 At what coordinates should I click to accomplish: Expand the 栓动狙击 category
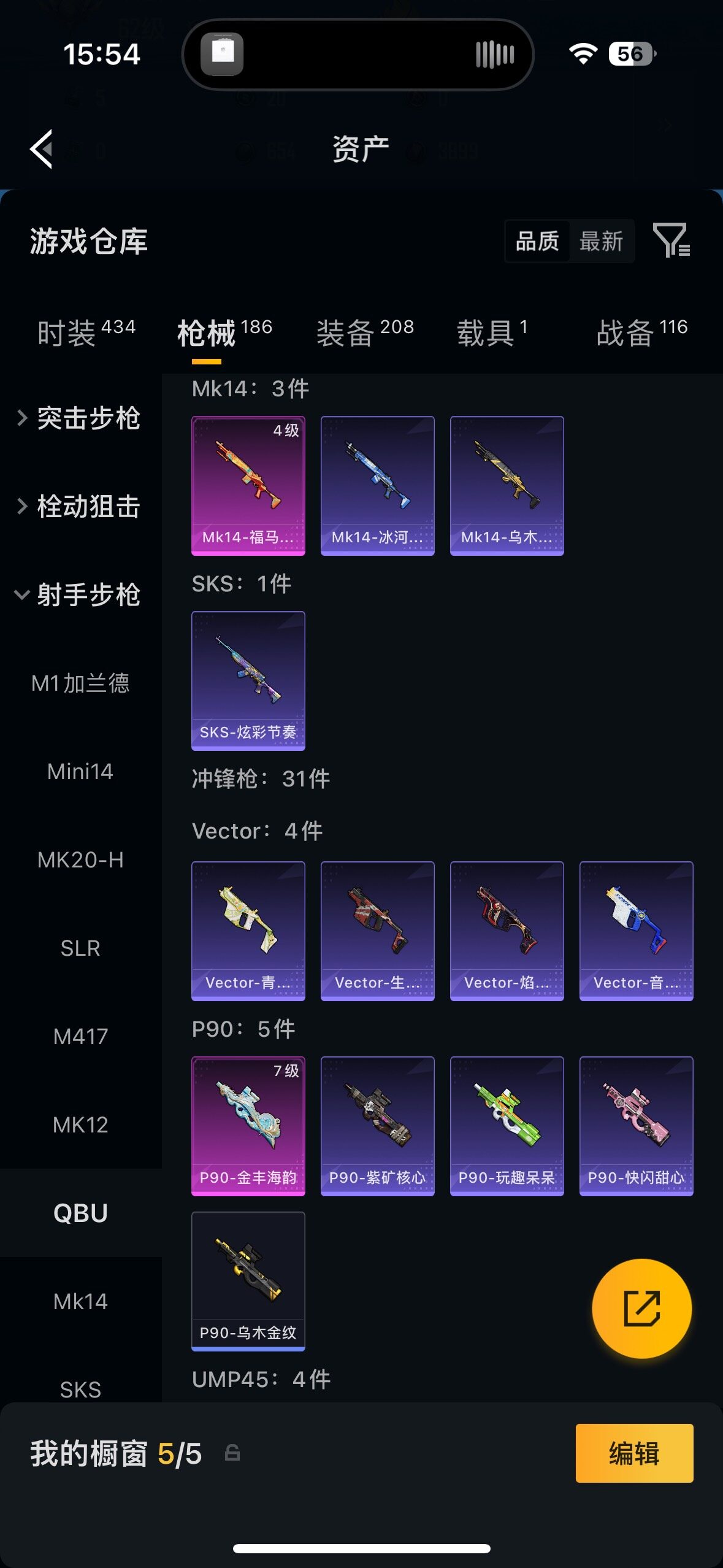(x=80, y=506)
